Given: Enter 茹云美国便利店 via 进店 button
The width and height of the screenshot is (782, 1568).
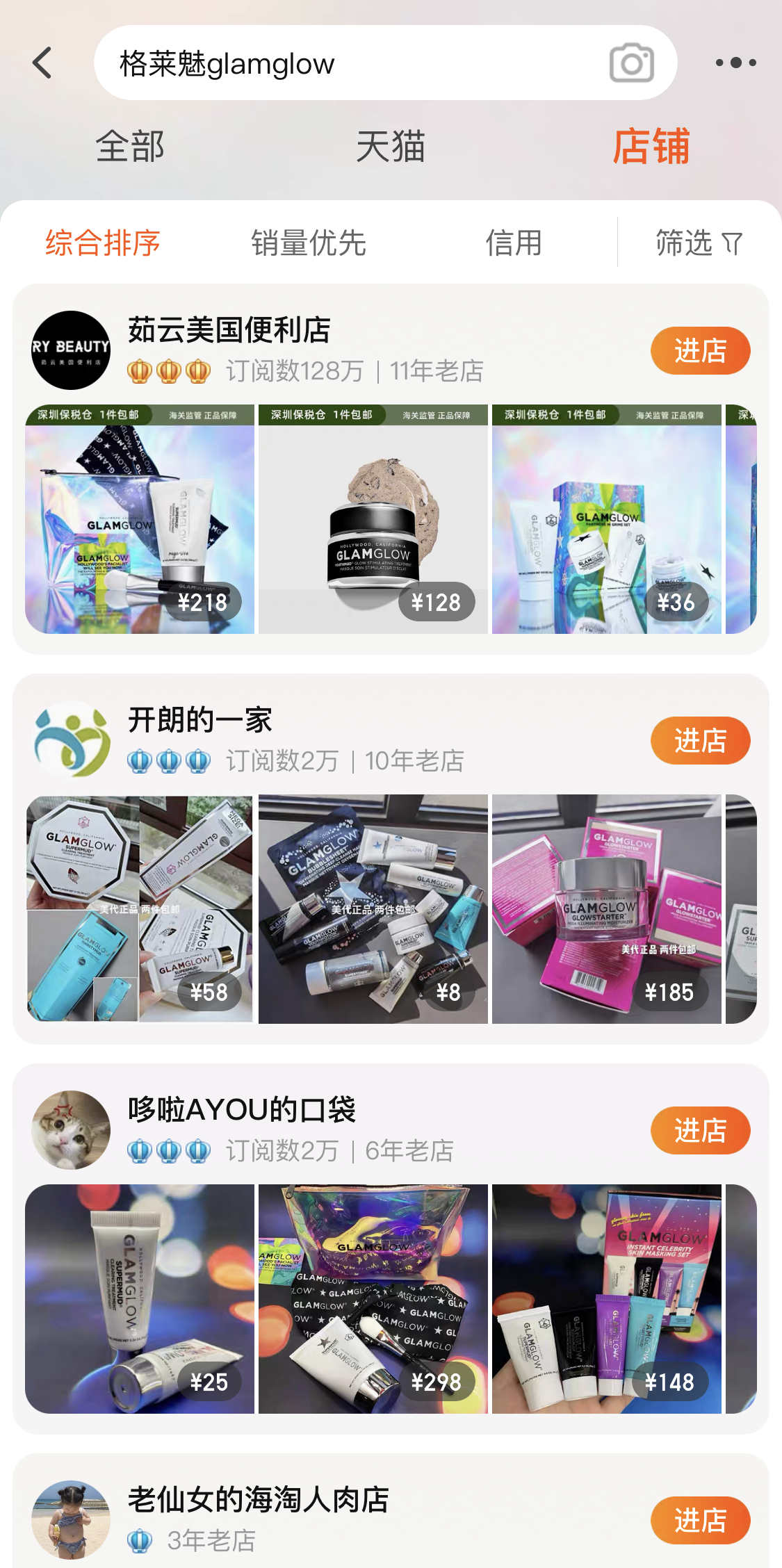Looking at the screenshot, I should coord(700,350).
